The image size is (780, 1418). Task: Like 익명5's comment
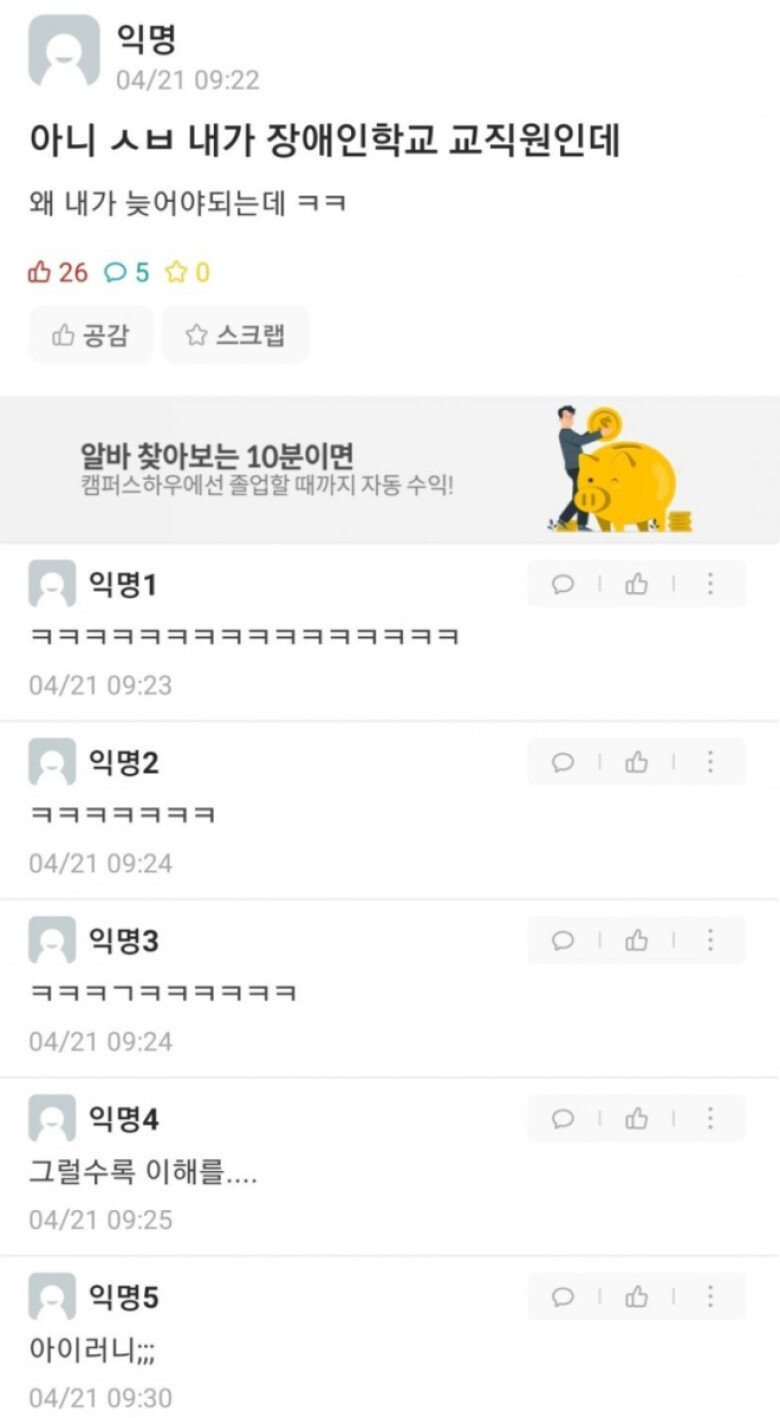coord(636,1297)
